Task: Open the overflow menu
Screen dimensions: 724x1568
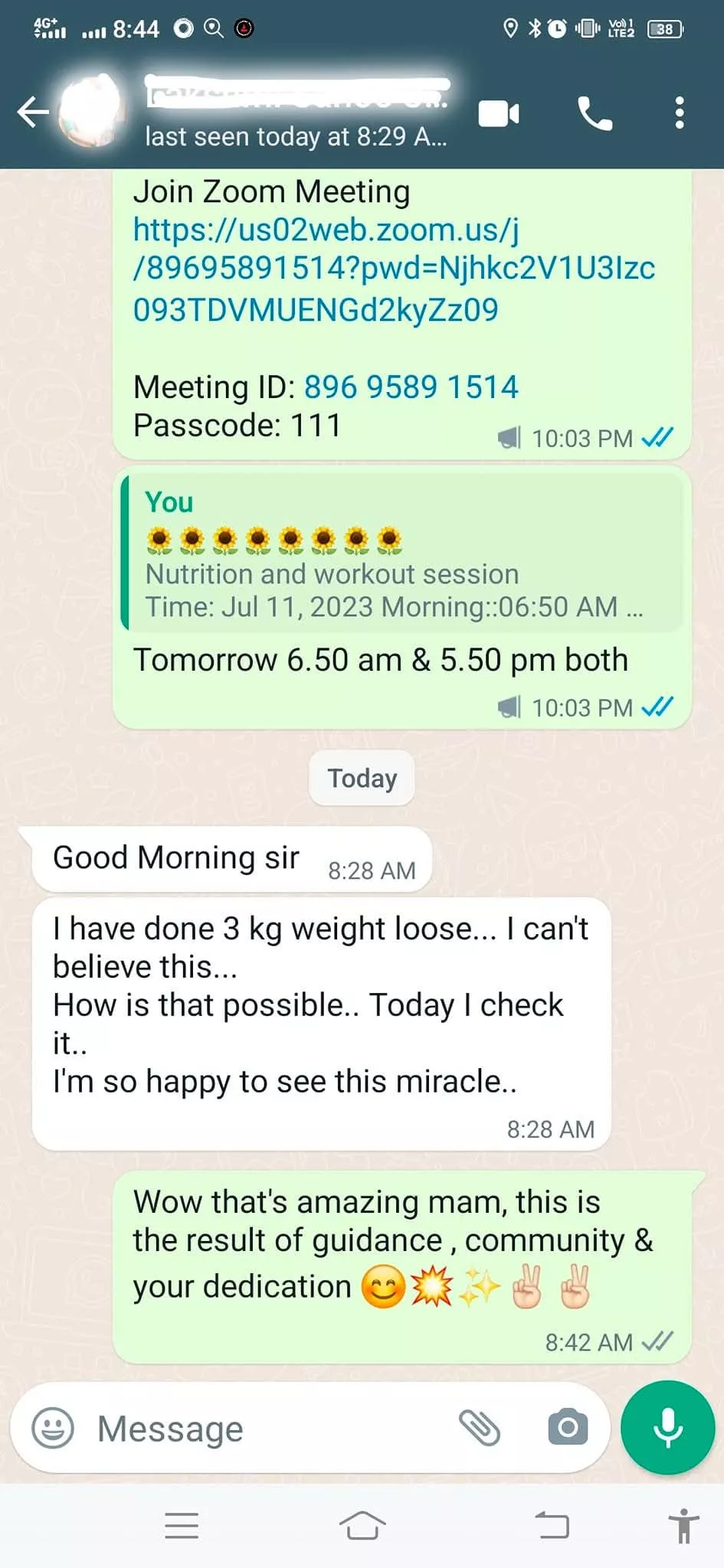Action: [x=679, y=113]
